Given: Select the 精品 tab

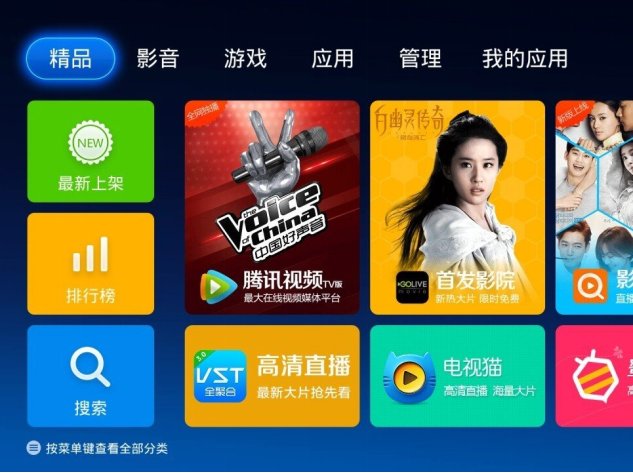Looking at the screenshot, I should [x=70, y=58].
